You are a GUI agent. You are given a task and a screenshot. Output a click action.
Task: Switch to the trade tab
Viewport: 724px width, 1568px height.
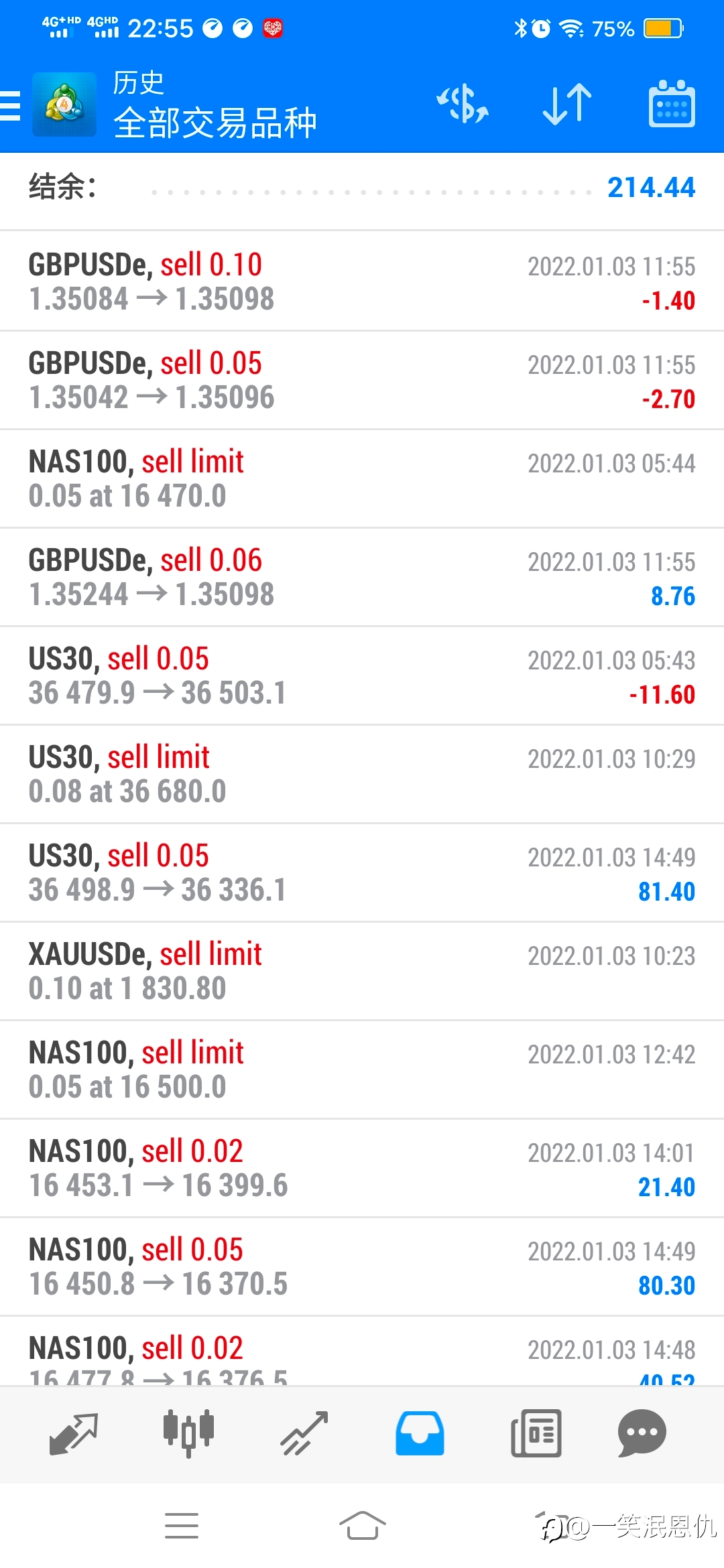click(x=304, y=1433)
